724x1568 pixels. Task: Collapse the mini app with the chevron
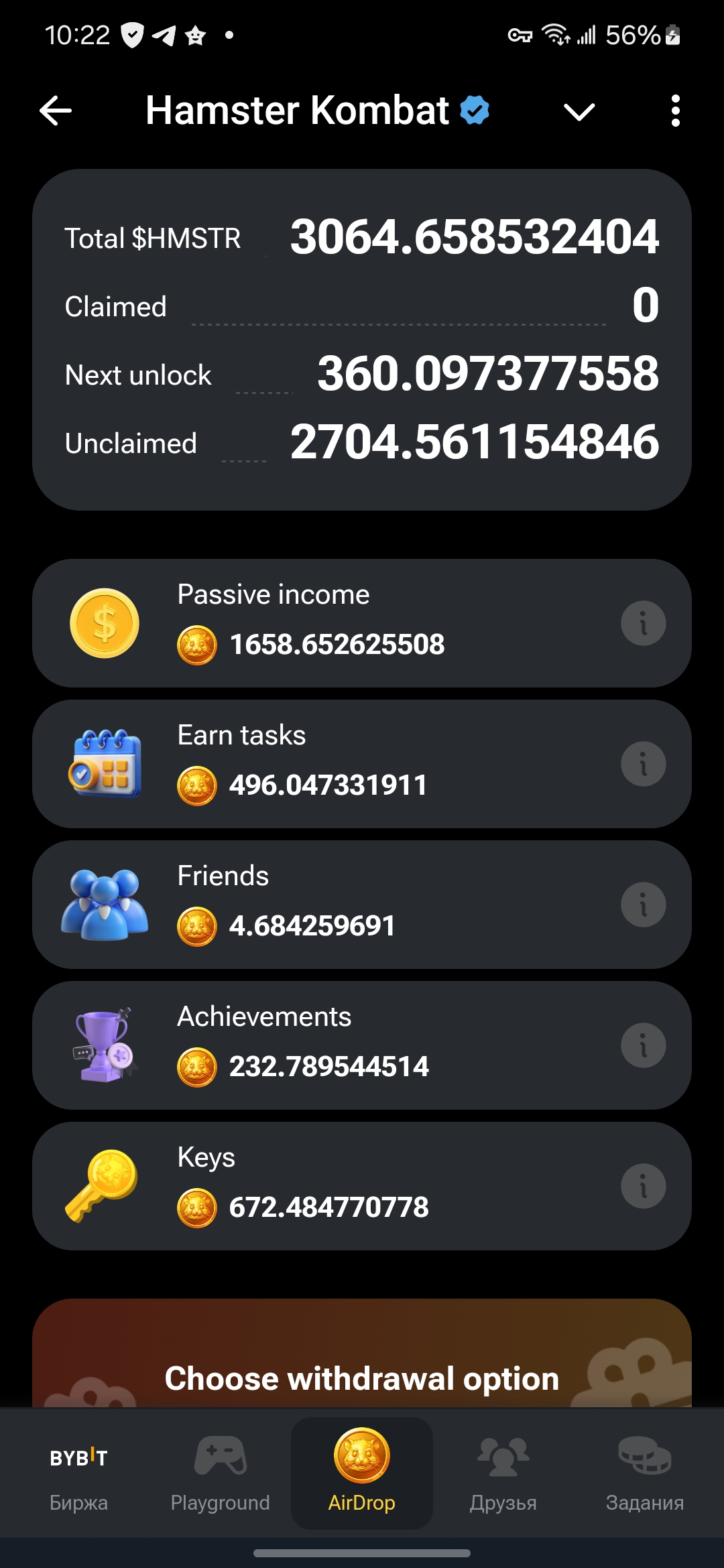[579, 111]
